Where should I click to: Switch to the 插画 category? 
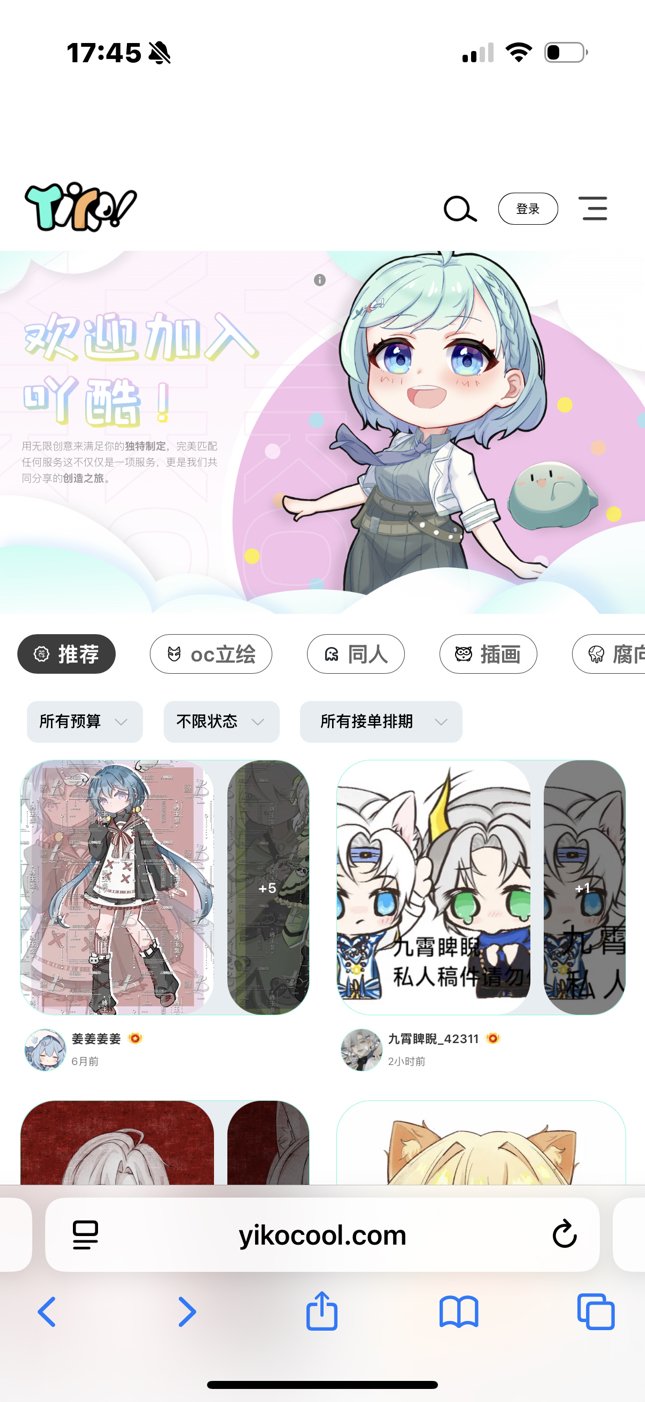point(488,654)
